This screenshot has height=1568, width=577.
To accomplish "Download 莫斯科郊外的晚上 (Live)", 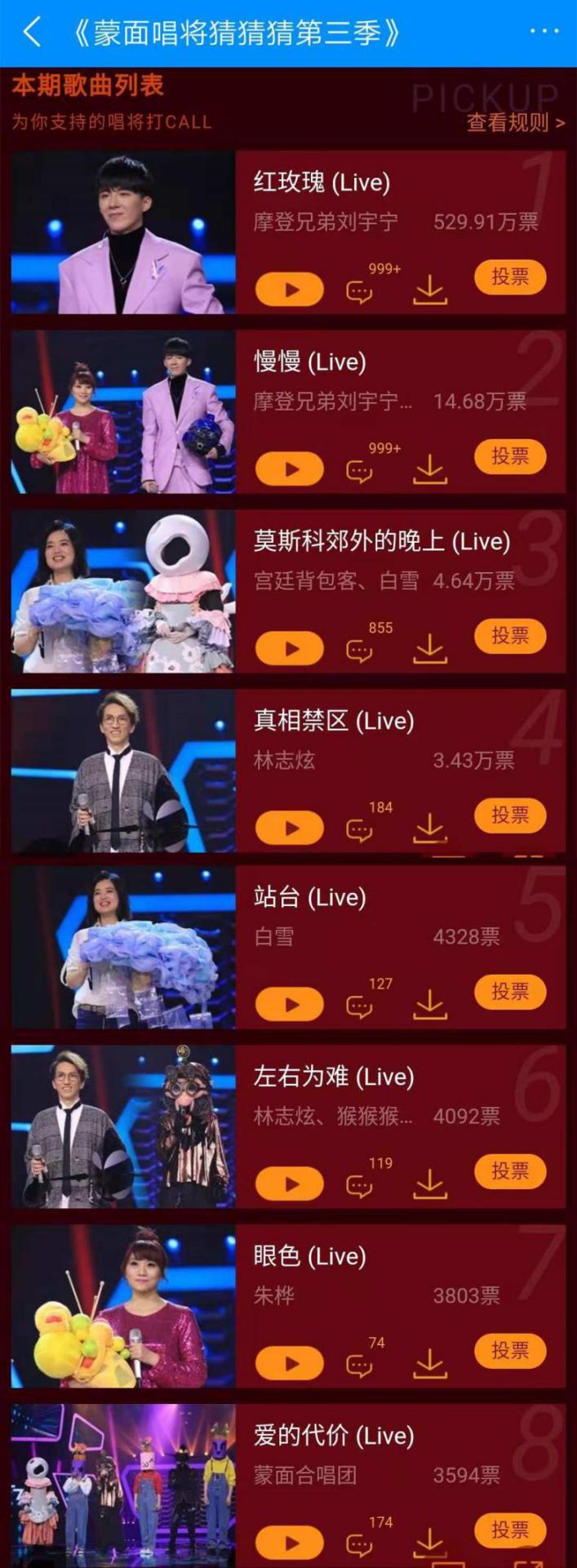I will coord(429,649).
